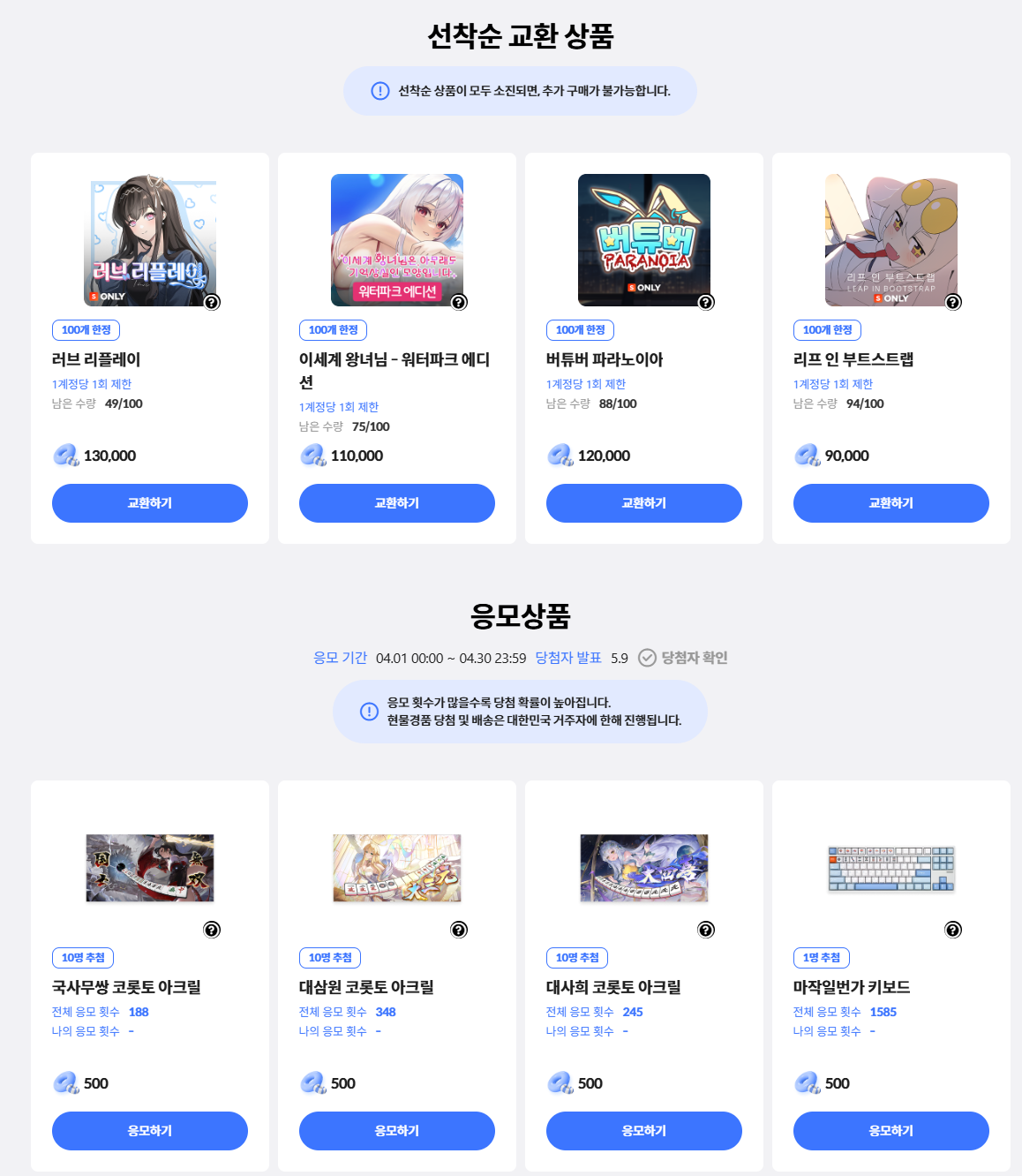1022x1176 pixels.
Task: Tap help icon on 리프 인 부트스트랩
Action: click(x=953, y=302)
